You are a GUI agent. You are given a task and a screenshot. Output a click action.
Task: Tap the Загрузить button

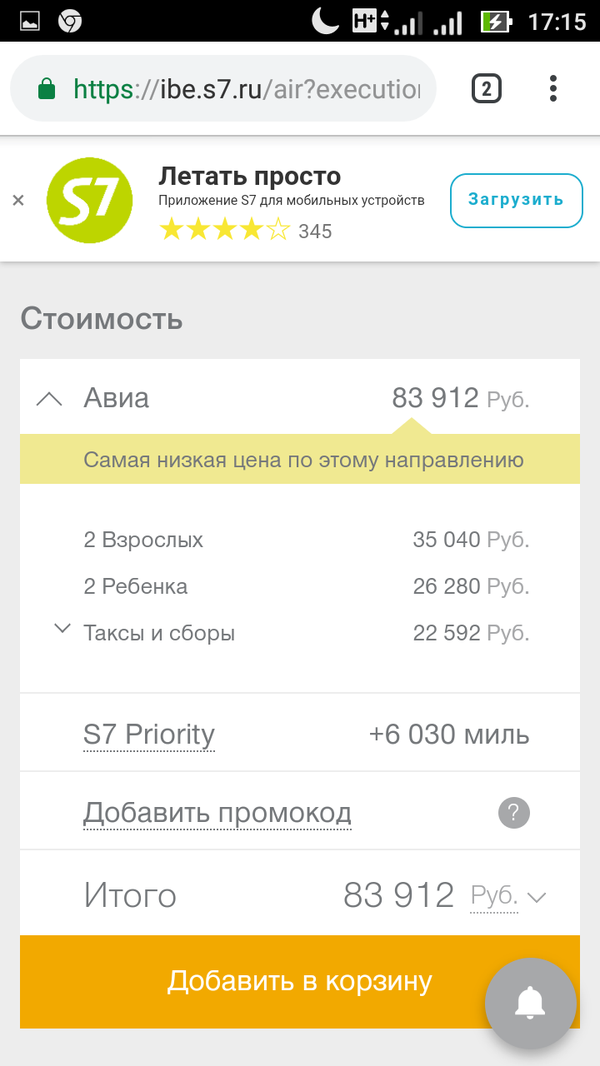516,199
